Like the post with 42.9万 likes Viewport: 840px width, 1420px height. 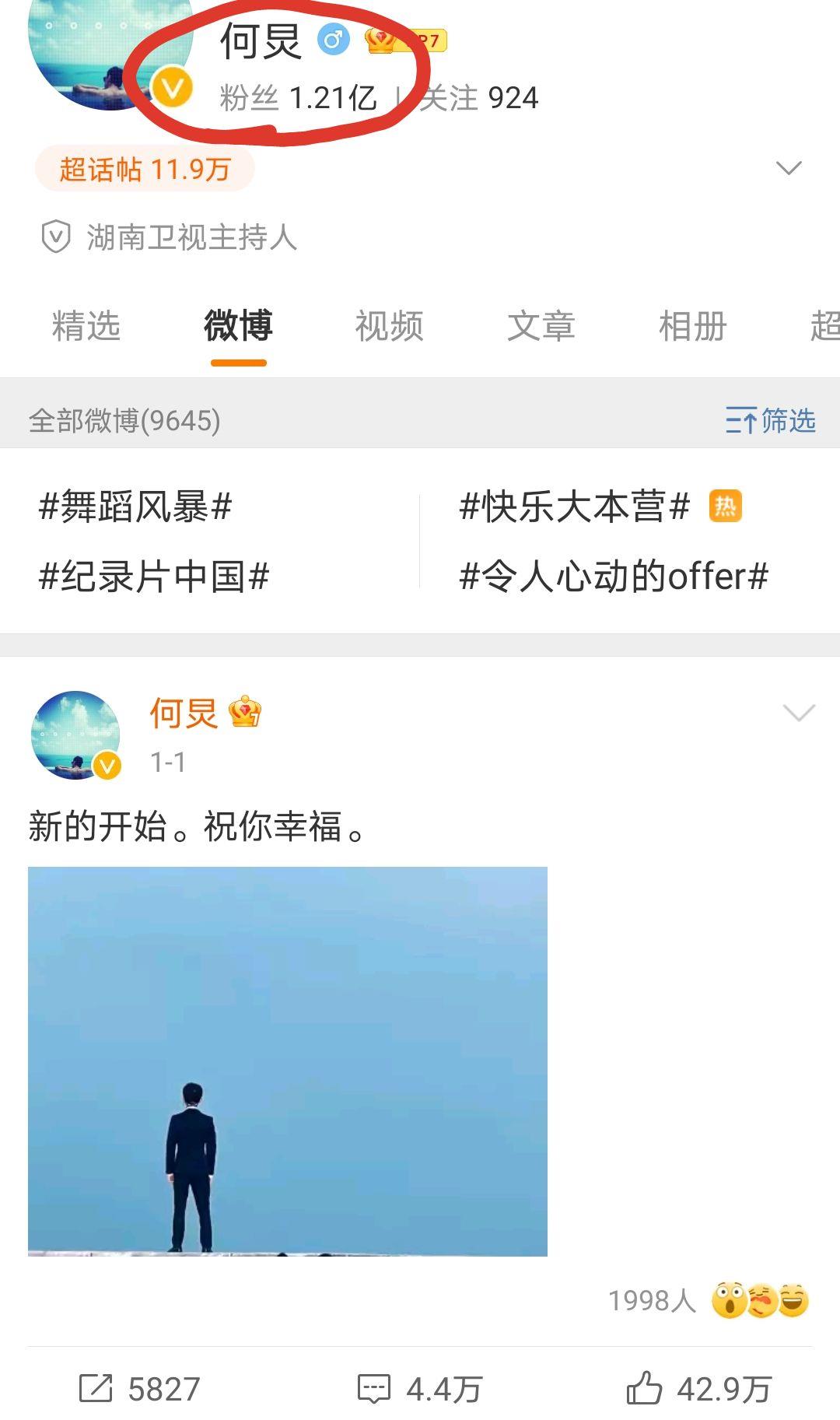698,1389
